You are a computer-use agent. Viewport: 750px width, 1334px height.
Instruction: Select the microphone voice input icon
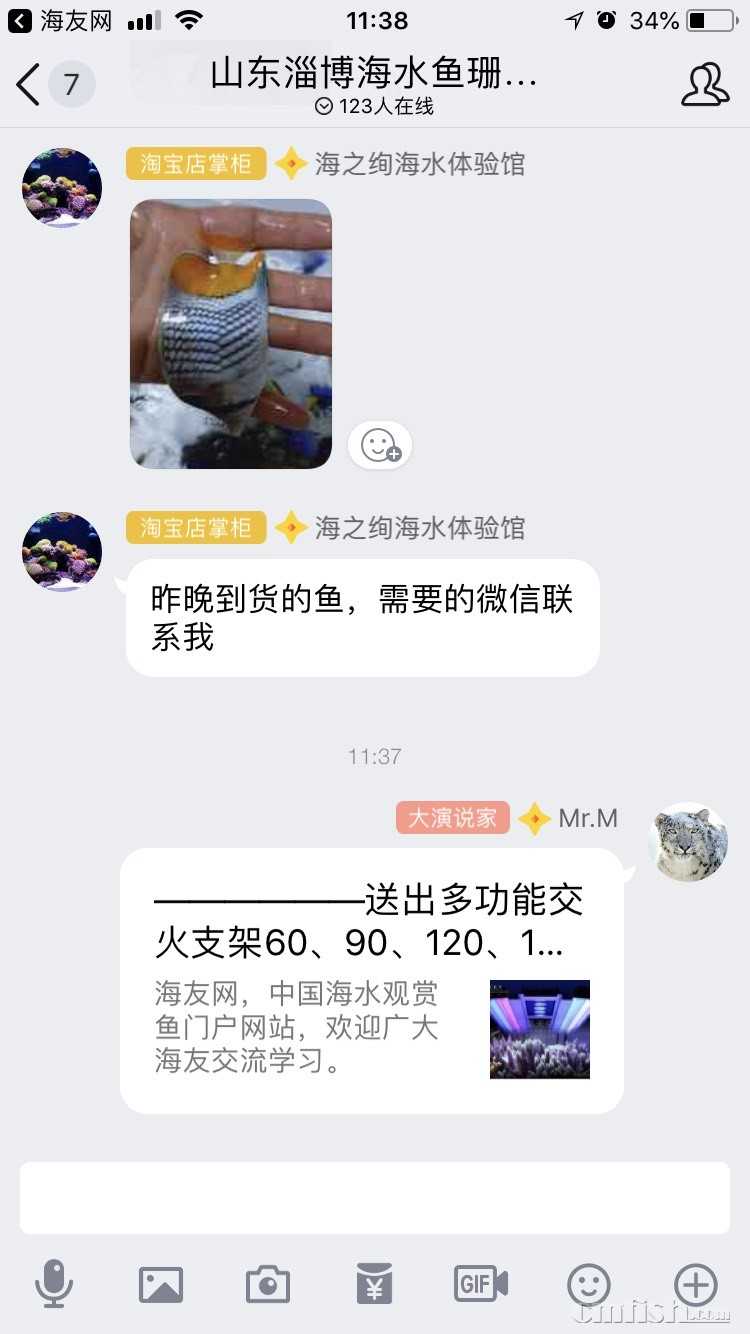point(55,1287)
